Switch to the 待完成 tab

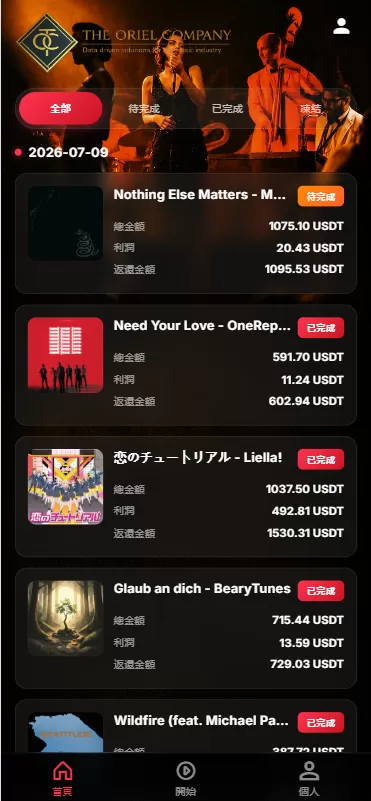(144, 108)
